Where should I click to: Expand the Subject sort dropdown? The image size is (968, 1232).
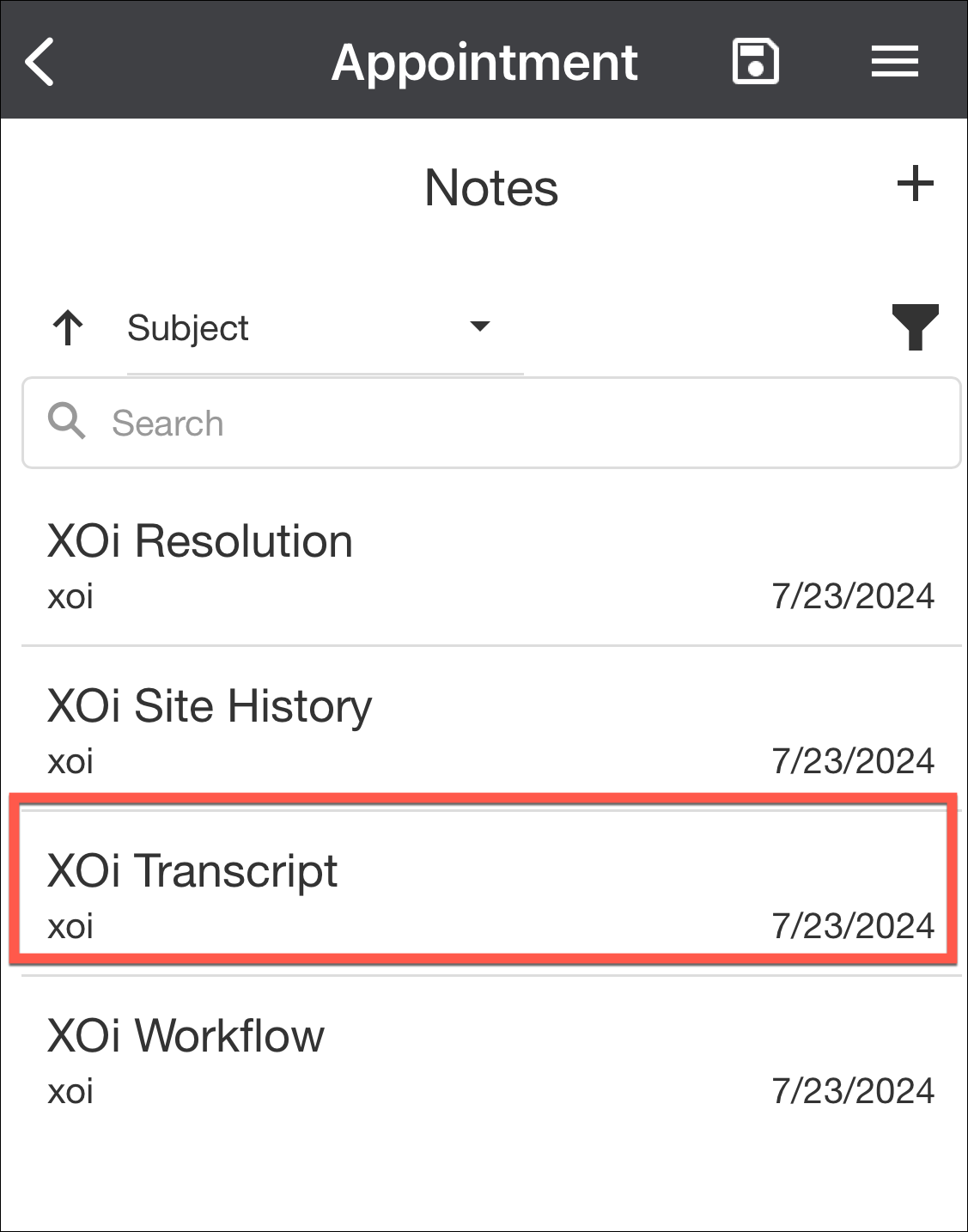[325, 327]
